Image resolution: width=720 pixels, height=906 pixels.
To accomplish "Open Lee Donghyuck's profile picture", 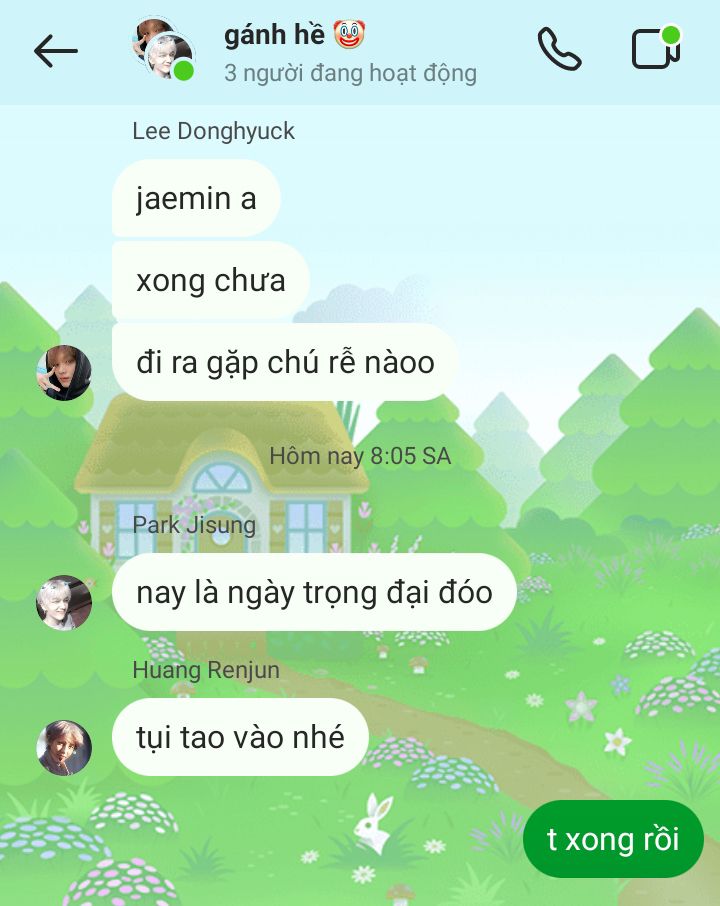I will pyautogui.click(x=64, y=372).
